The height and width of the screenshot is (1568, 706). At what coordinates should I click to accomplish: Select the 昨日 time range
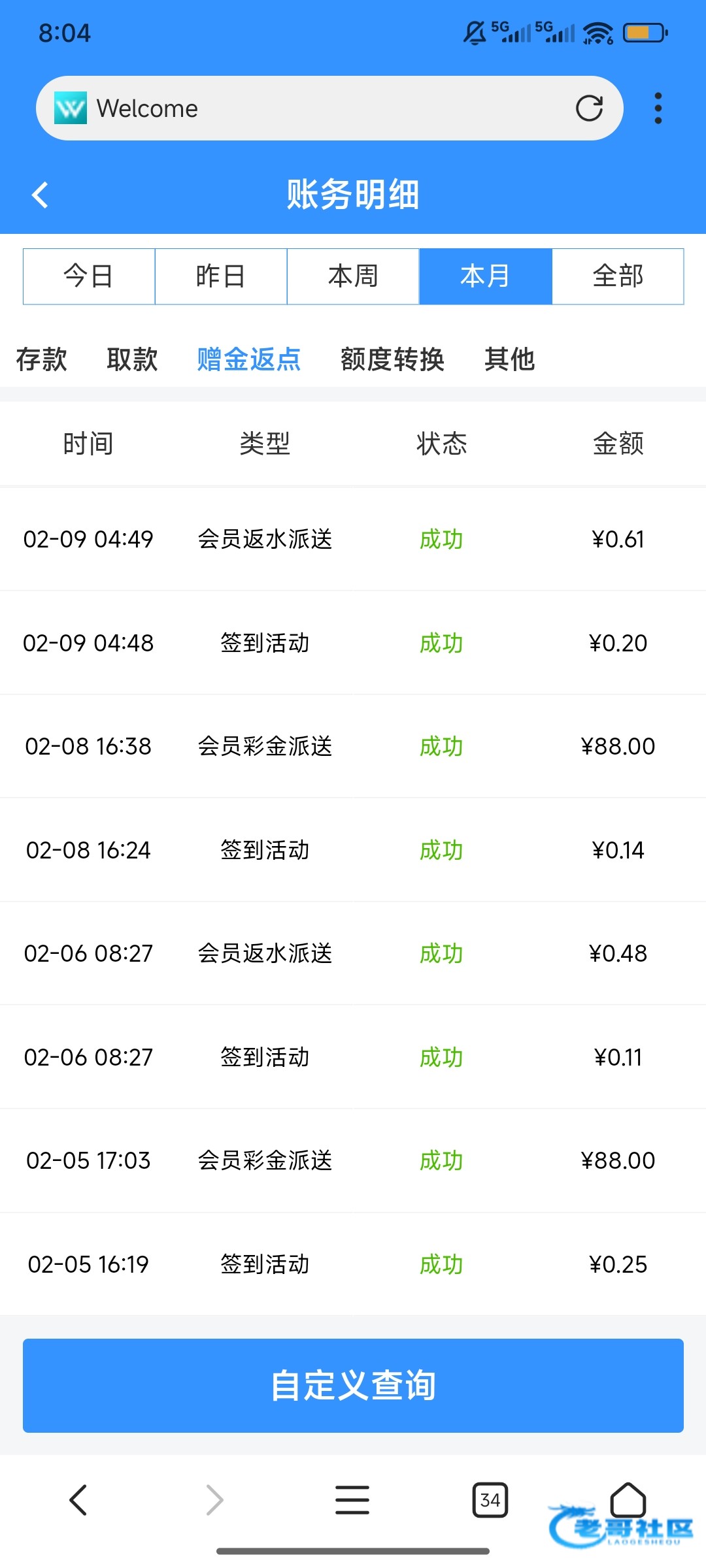click(221, 276)
